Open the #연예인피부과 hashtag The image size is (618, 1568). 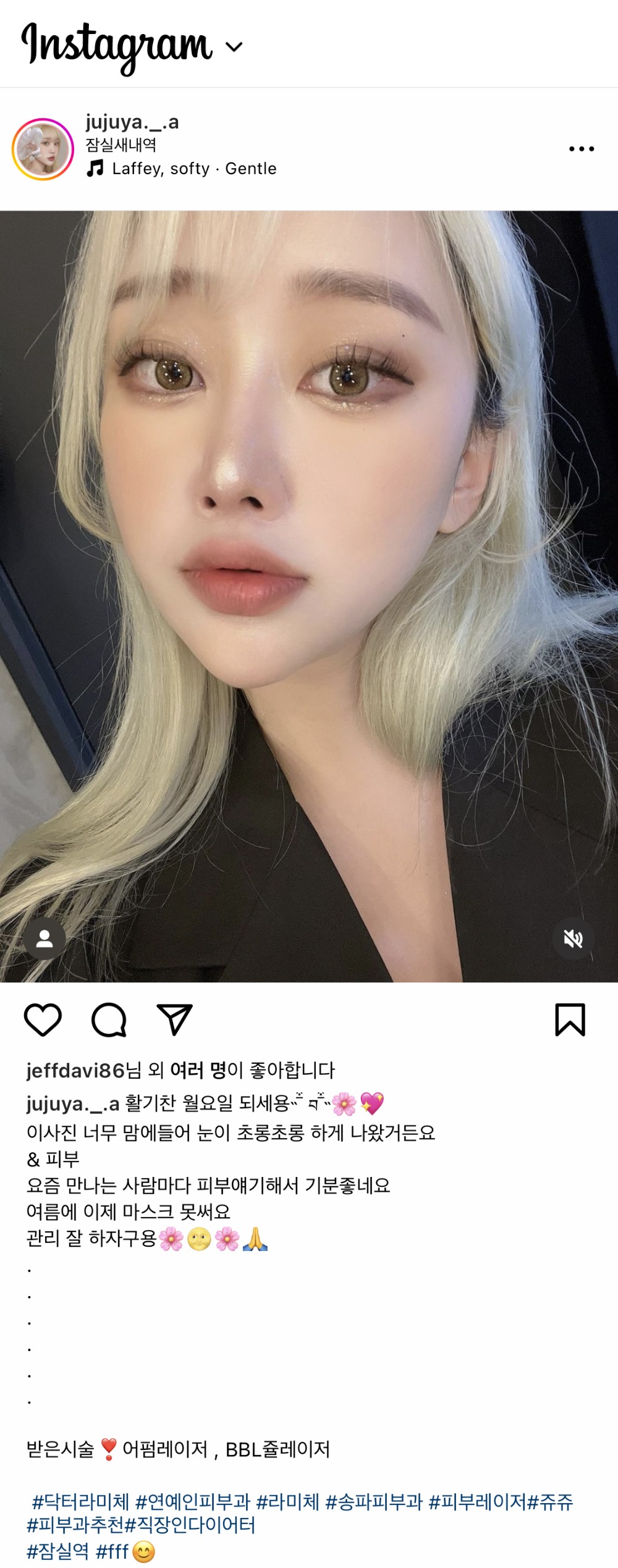pyautogui.click(x=192, y=1502)
